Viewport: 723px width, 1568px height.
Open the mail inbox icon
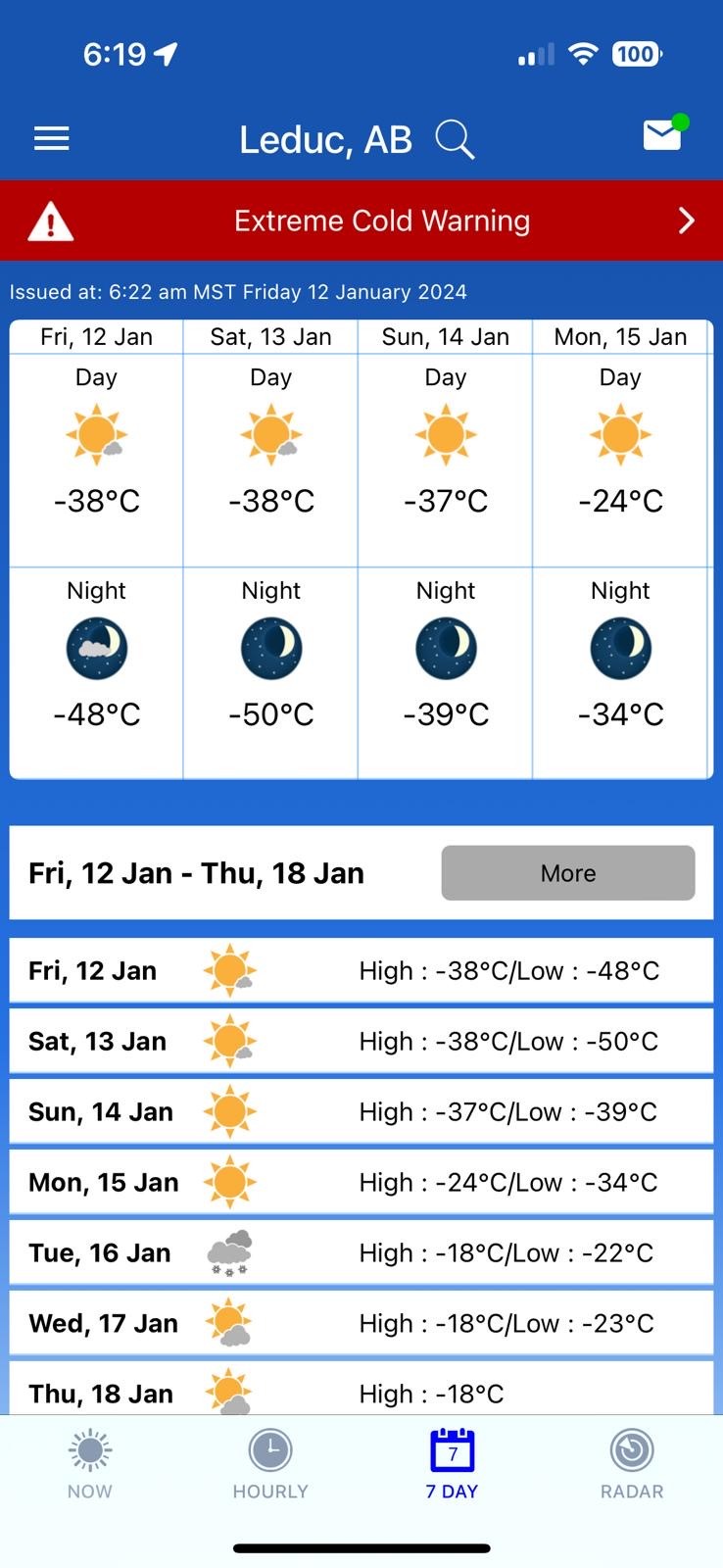[x=664, y=134]
